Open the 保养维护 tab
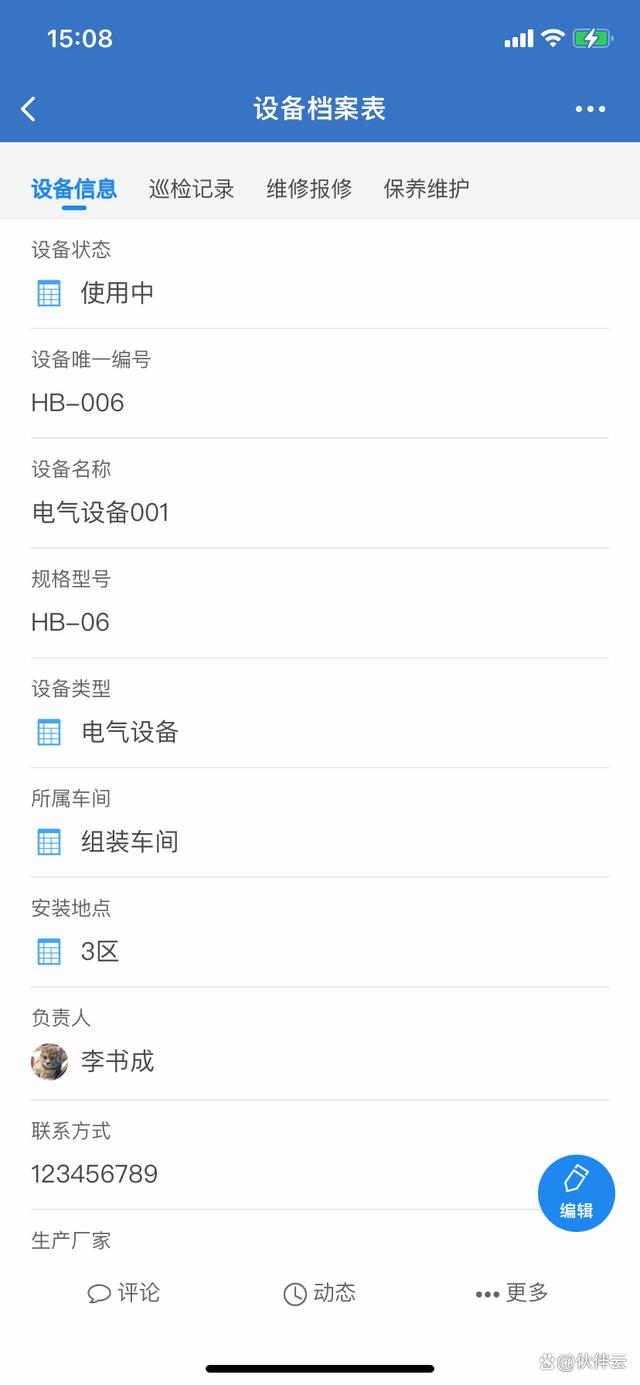Image resolution: width=640 pixels, height=1385 pixels. [x=427, y=188]
